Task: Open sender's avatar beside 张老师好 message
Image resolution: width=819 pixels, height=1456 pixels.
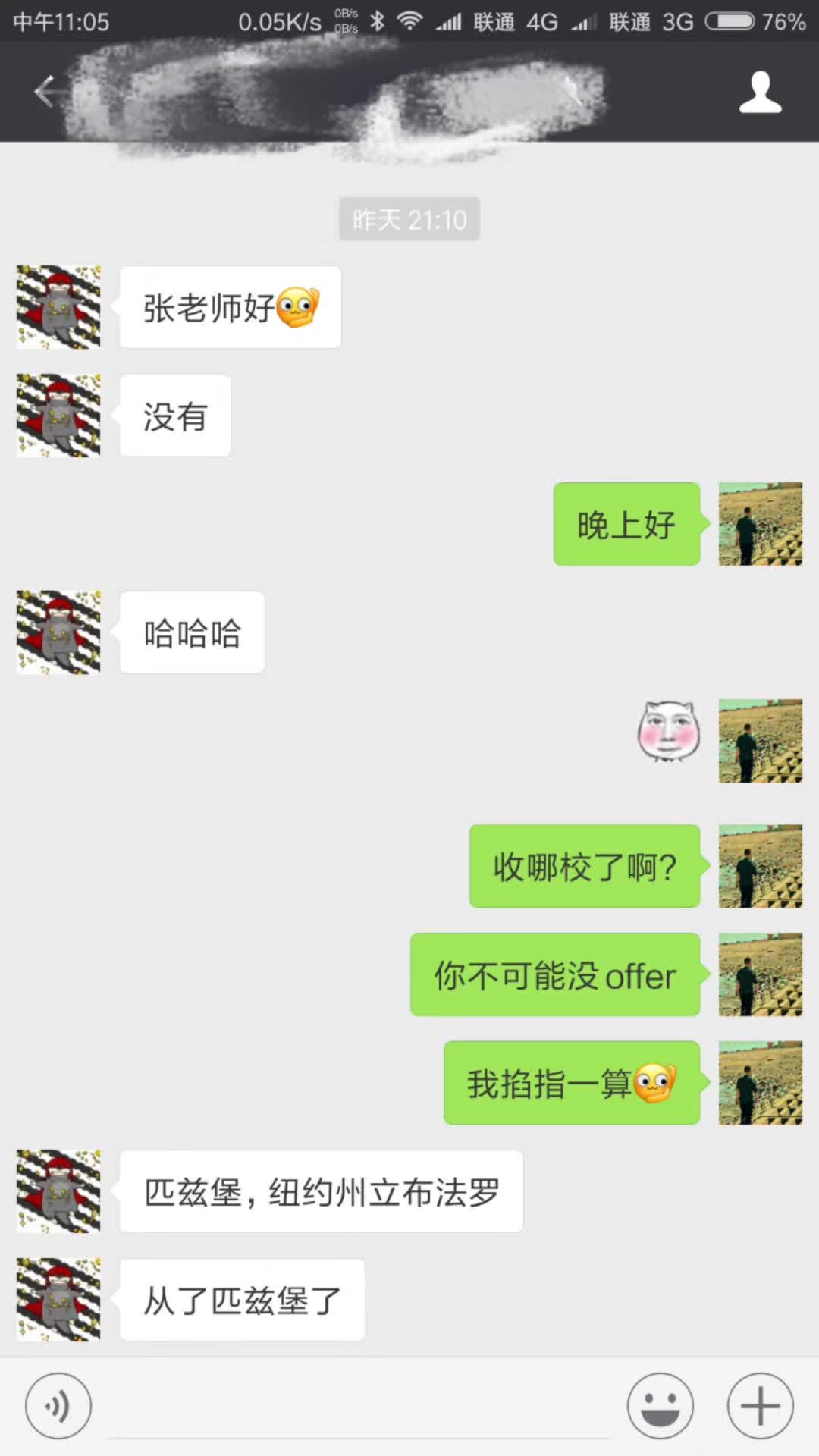Action: 58,307
